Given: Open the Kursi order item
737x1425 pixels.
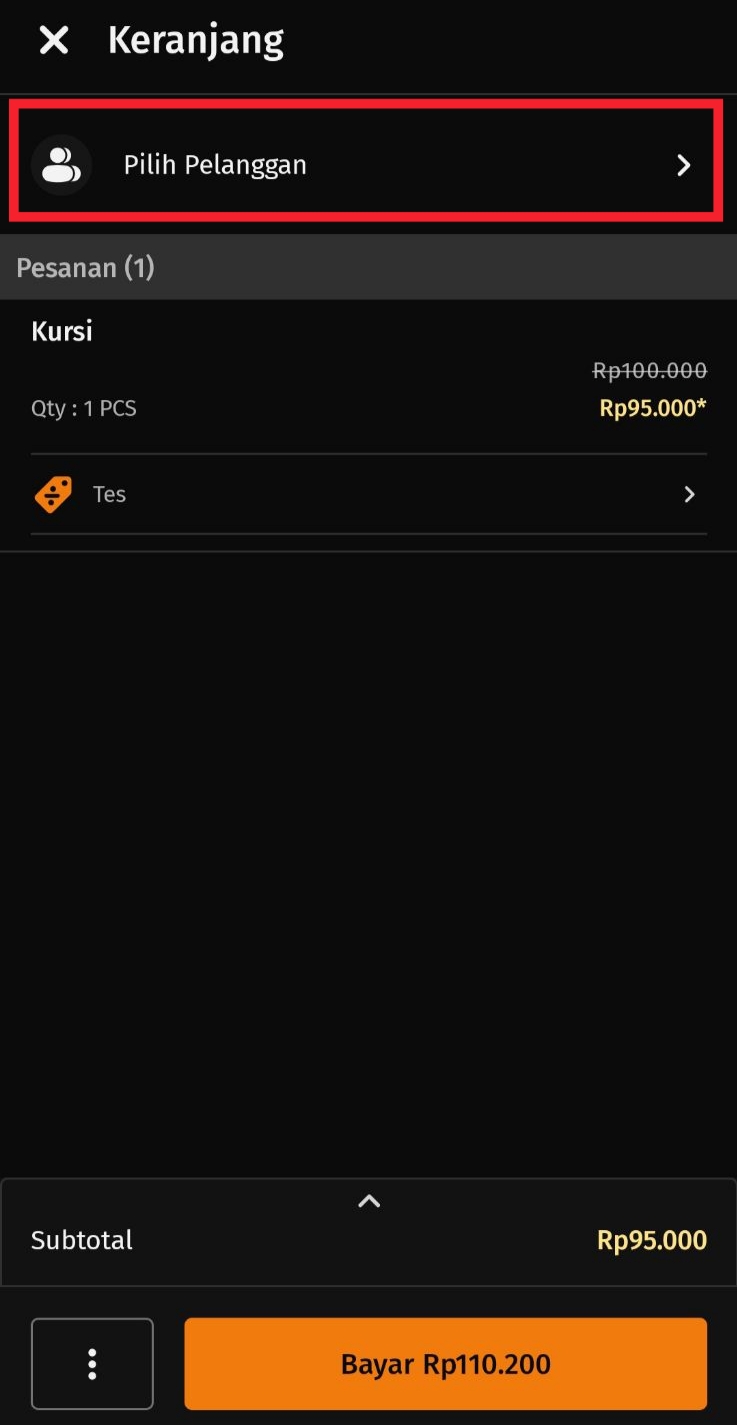Looking at the screenshot, I should (x=368, y=370).
